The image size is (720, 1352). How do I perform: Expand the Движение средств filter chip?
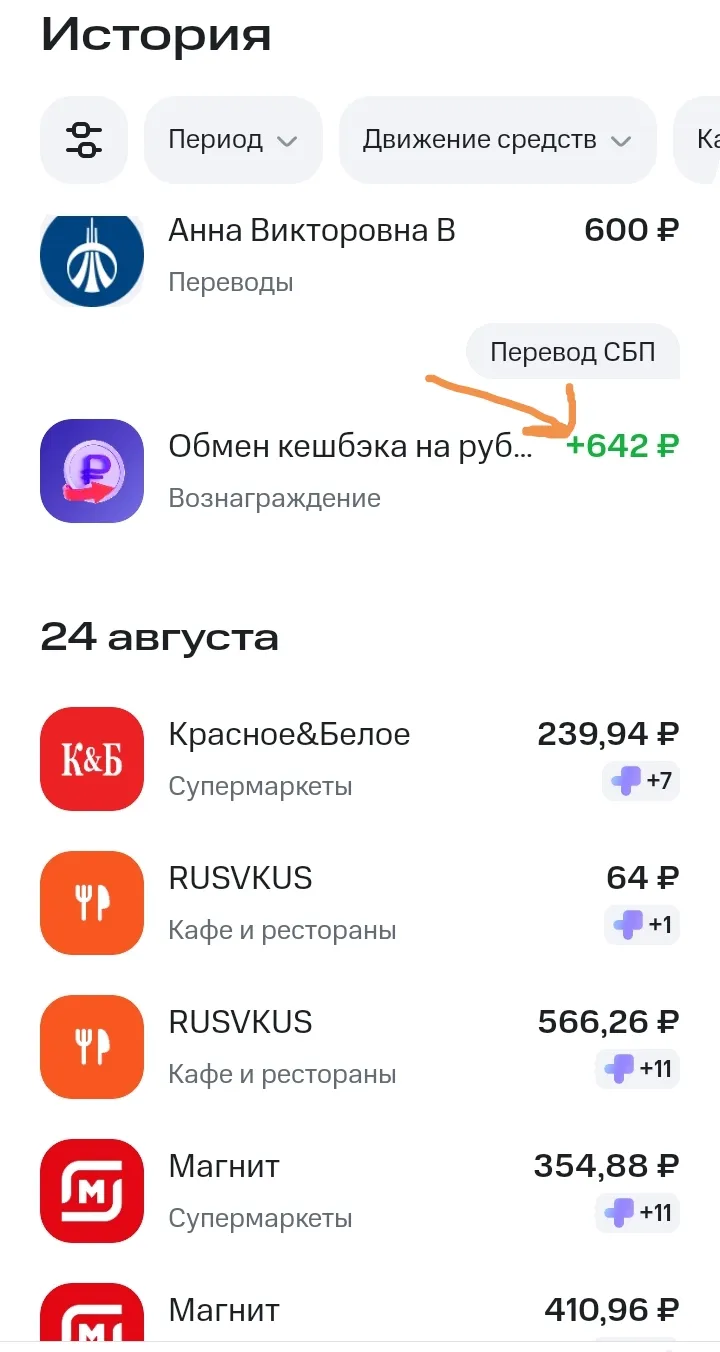pyautogui.click(x=497, y=140)
